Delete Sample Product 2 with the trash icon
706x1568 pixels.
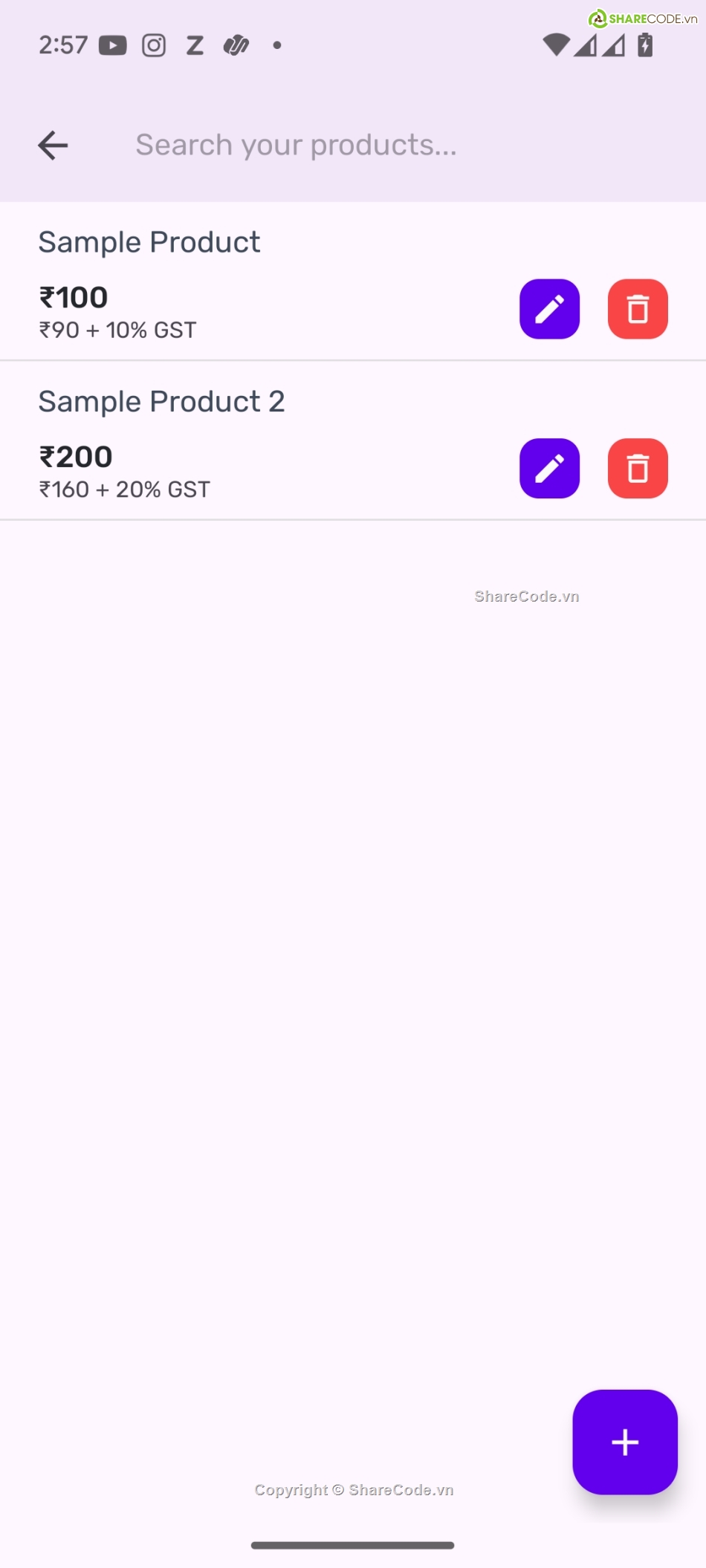[x=638, y=468]
